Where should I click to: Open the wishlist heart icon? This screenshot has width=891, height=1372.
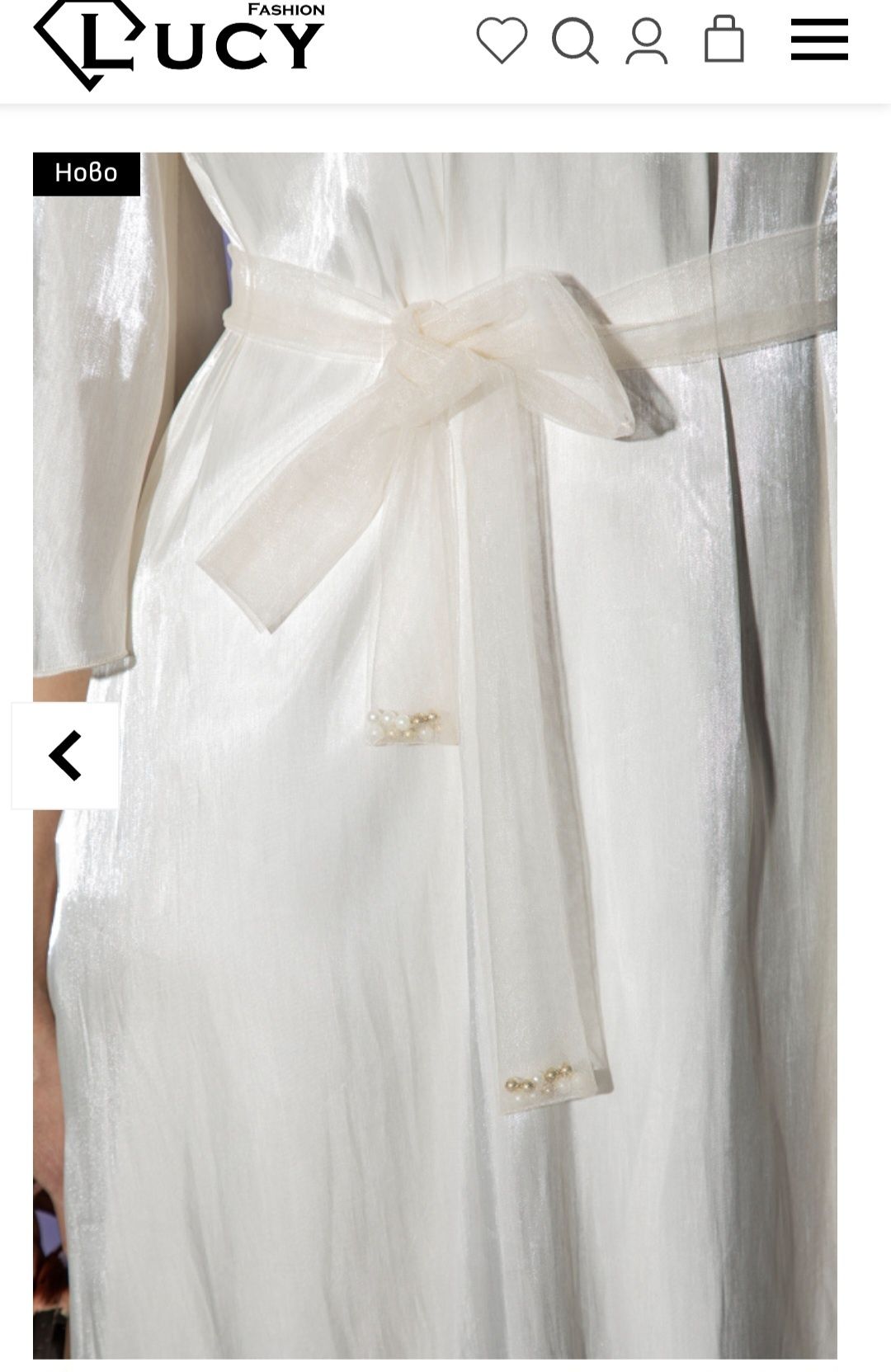(x=502, y=40)
